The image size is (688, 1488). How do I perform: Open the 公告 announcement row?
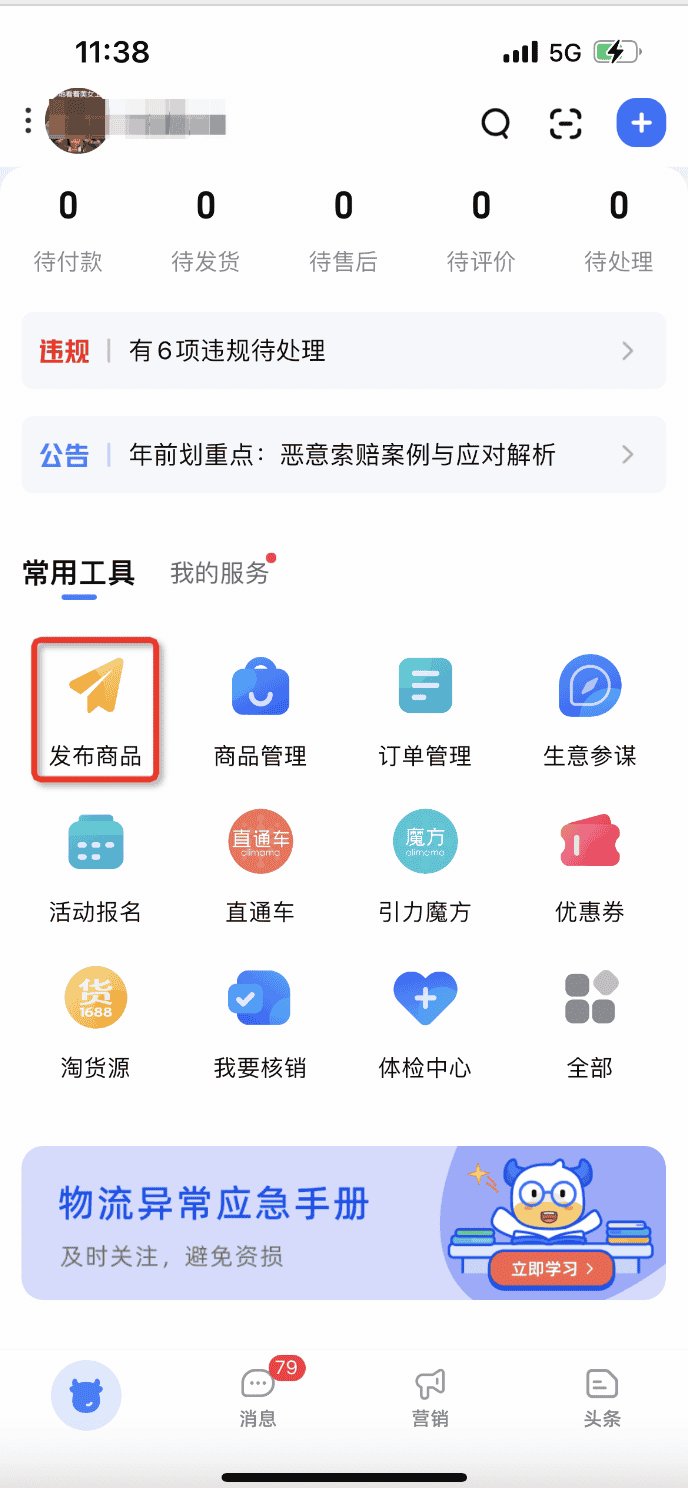tap(343, 455)
